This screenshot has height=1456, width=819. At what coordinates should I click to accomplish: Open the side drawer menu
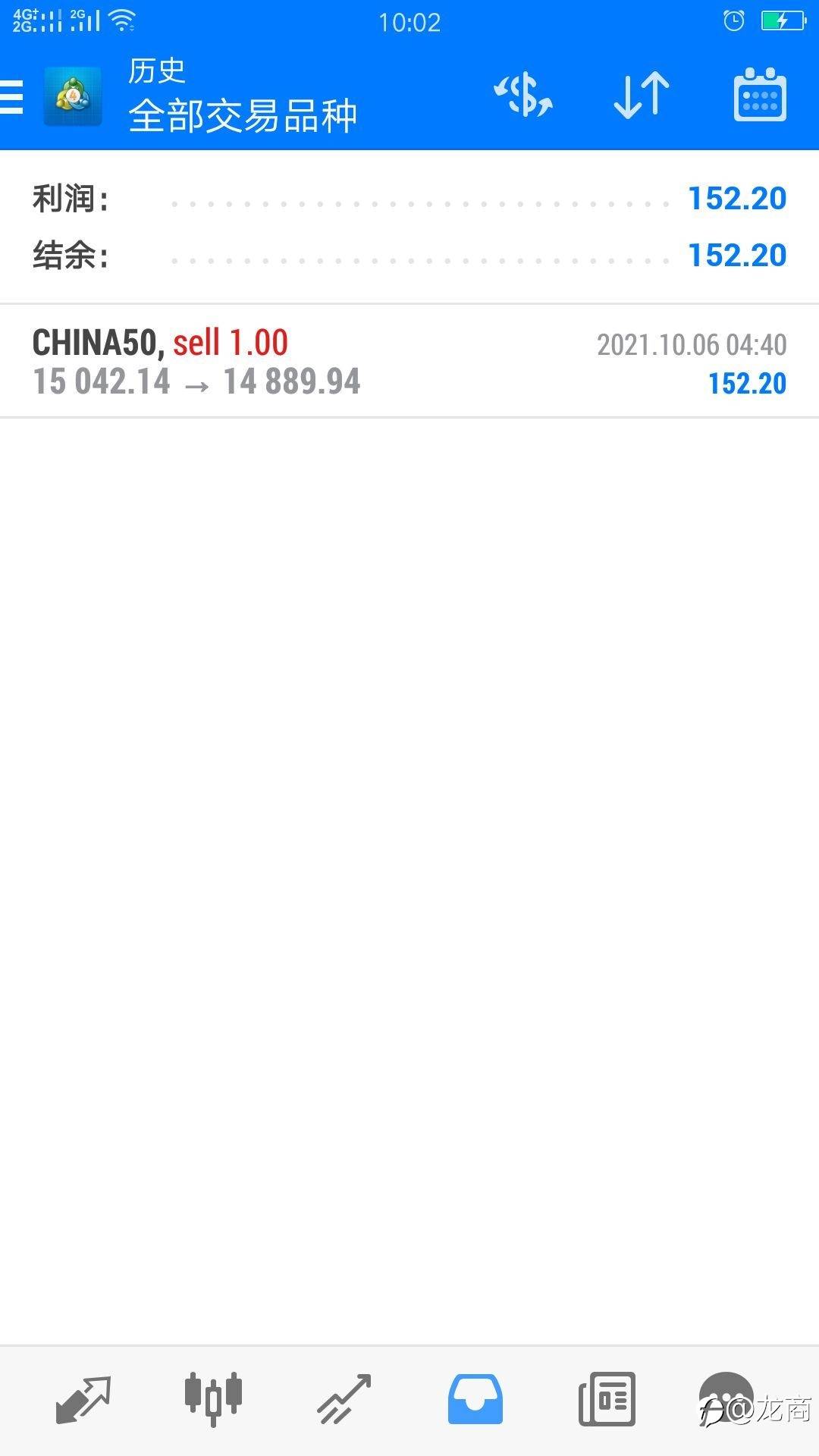14,96
